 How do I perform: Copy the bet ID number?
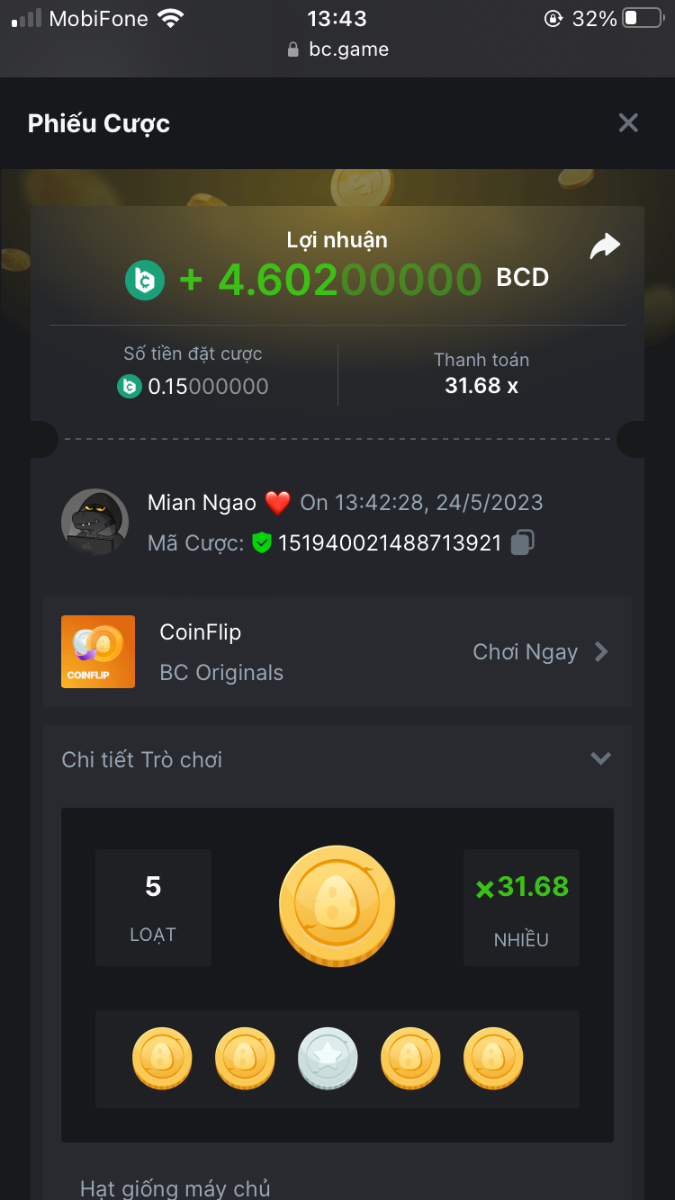coord(522,543)
